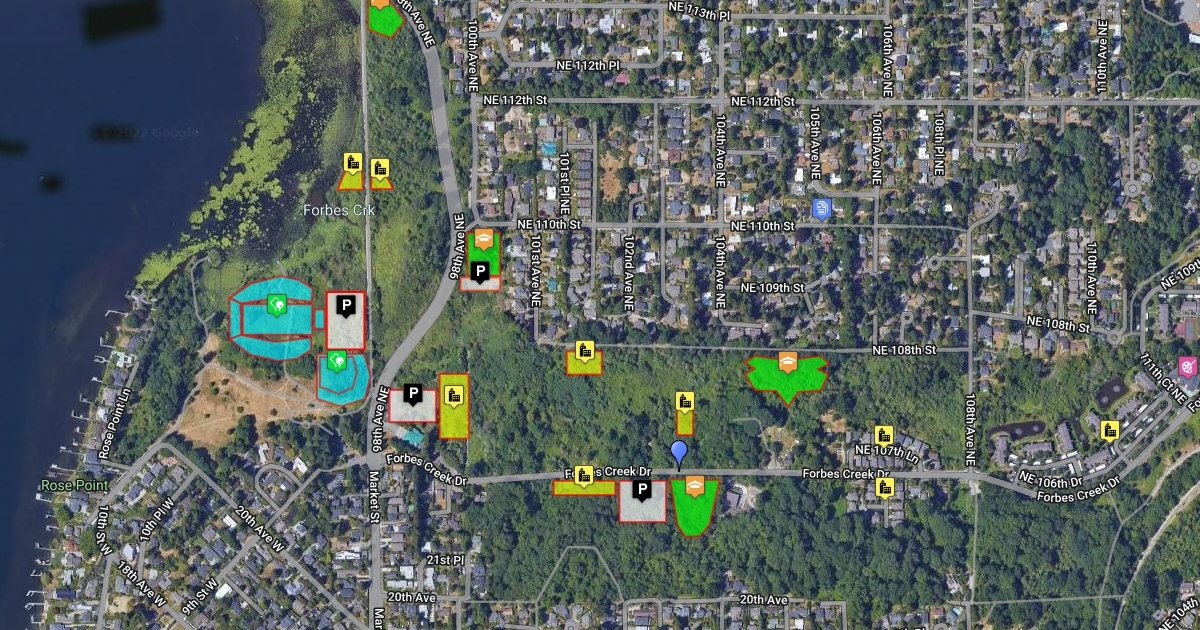Open the orange shelter marker near NE 108th St
The image size is (1200, 630).
(x=788, y=362)
